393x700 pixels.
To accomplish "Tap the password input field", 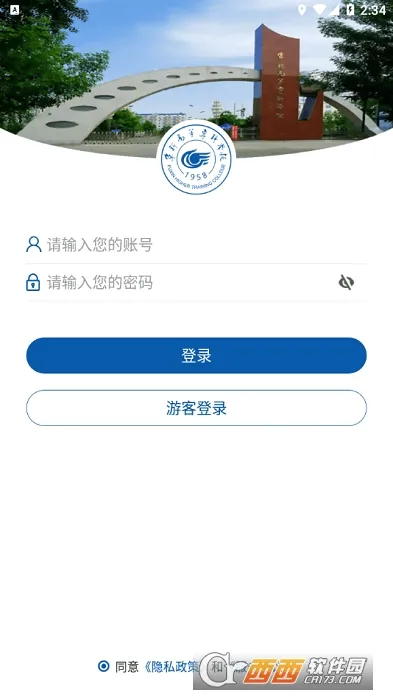I will tap(179, 283).
